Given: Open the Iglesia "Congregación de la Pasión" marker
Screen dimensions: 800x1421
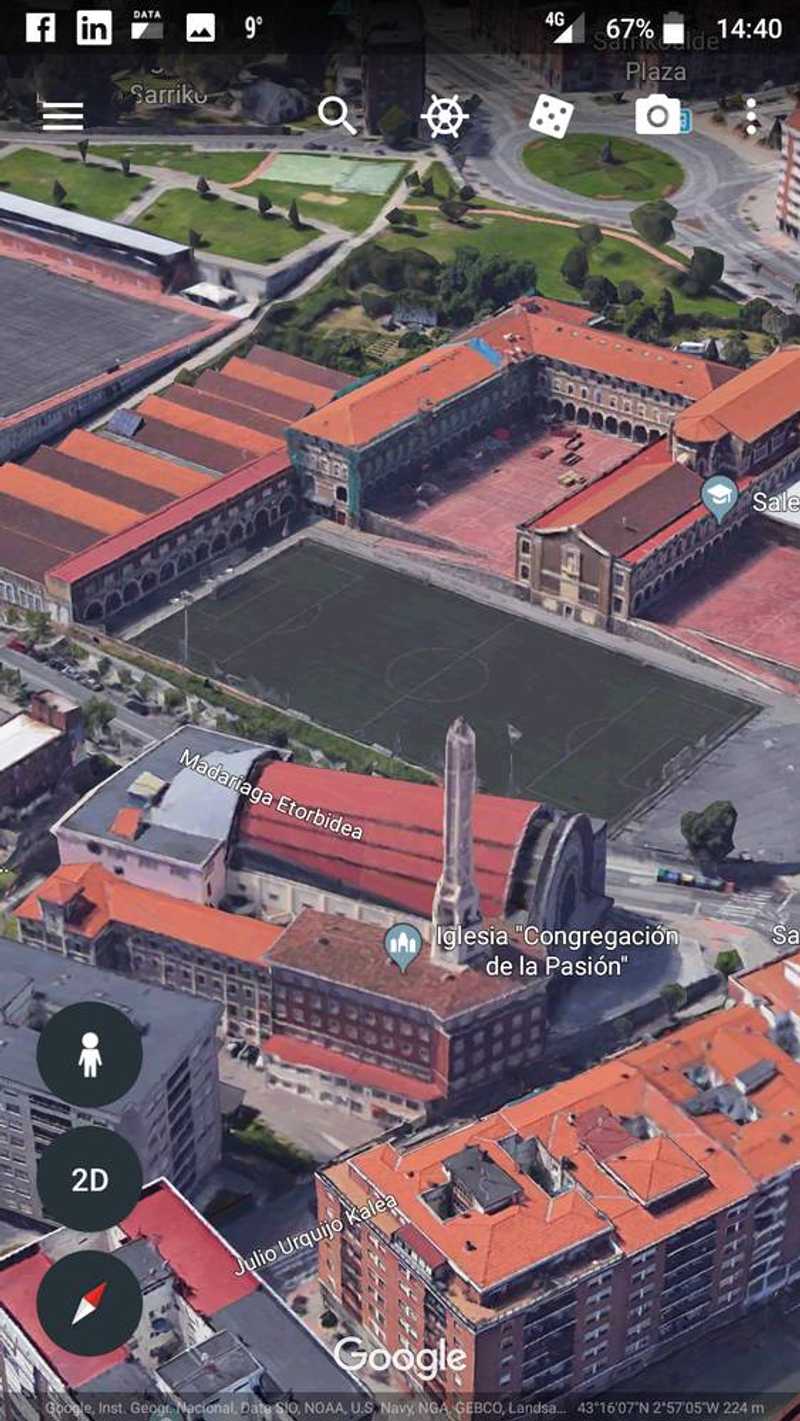Looking at the screenshot, I should [404, 946].
